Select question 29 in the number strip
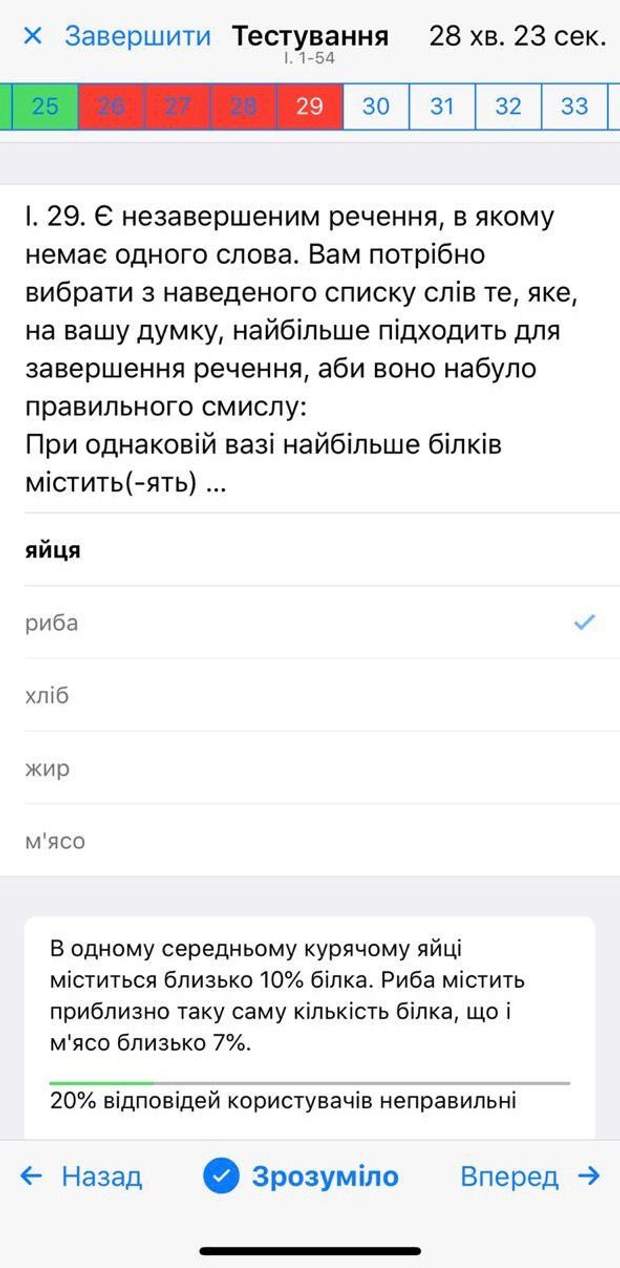 309,106
